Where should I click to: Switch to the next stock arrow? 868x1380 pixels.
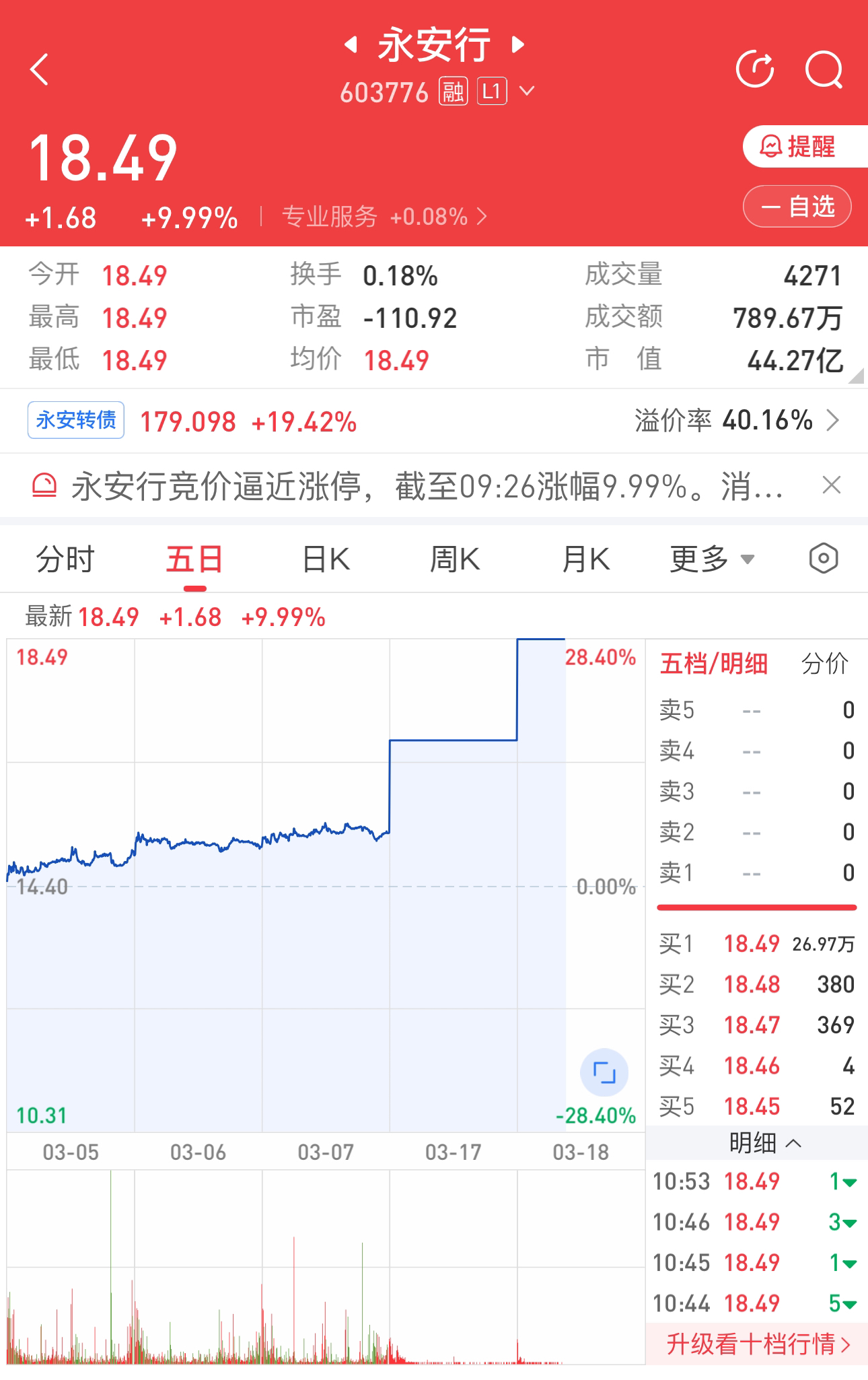click(x=518, y=45)
